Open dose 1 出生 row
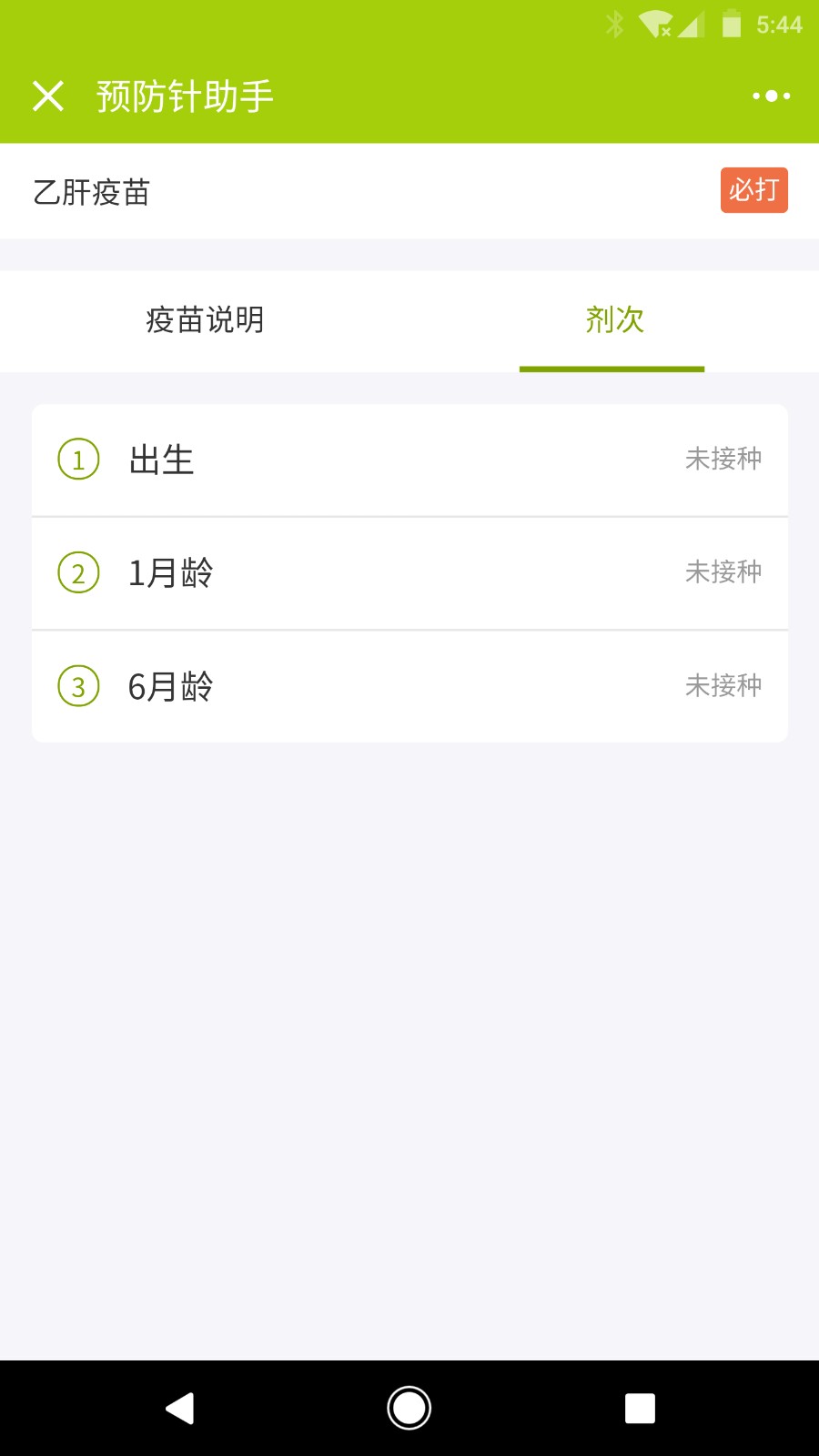The height and width of the screenshot is (1456, 819). tap(409, 460)
